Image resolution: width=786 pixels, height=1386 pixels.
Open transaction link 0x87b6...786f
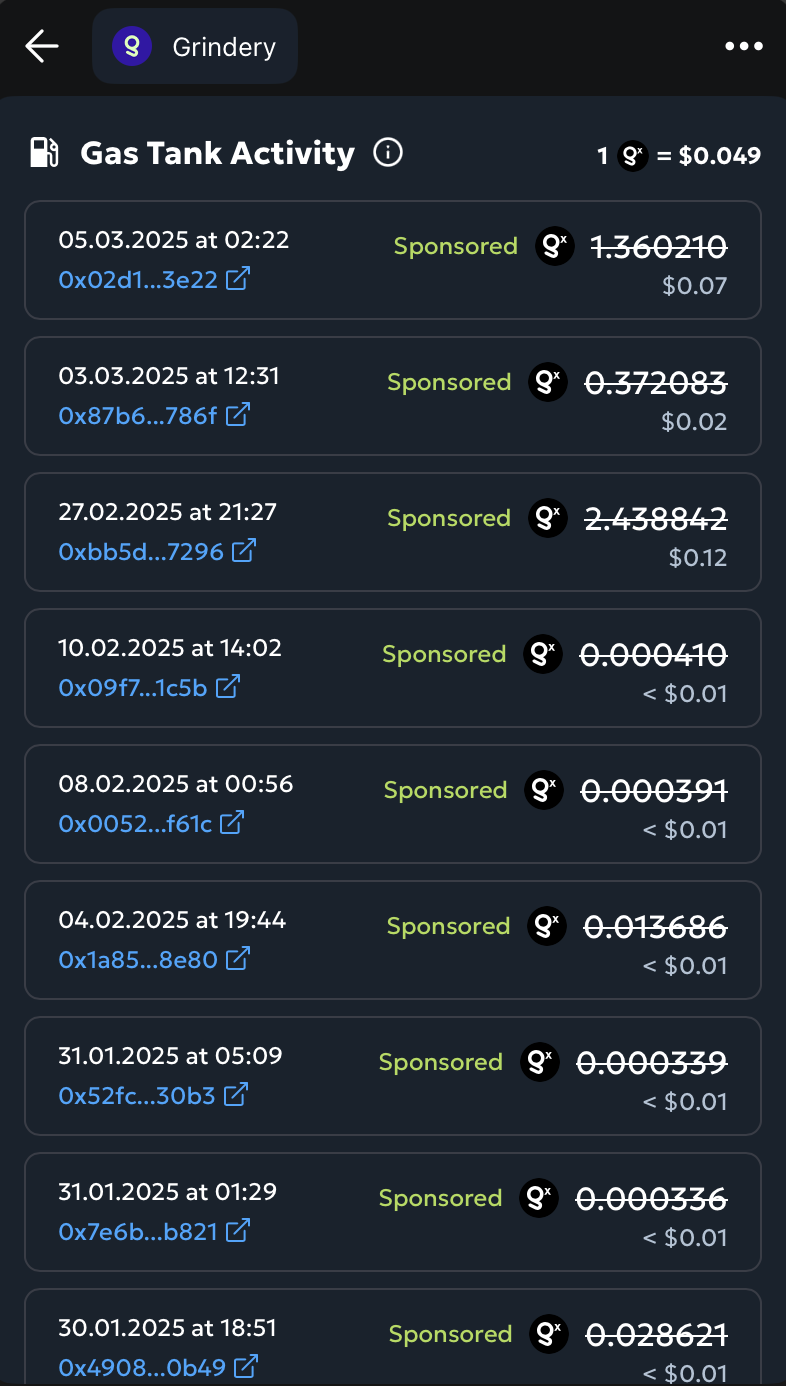154,415
